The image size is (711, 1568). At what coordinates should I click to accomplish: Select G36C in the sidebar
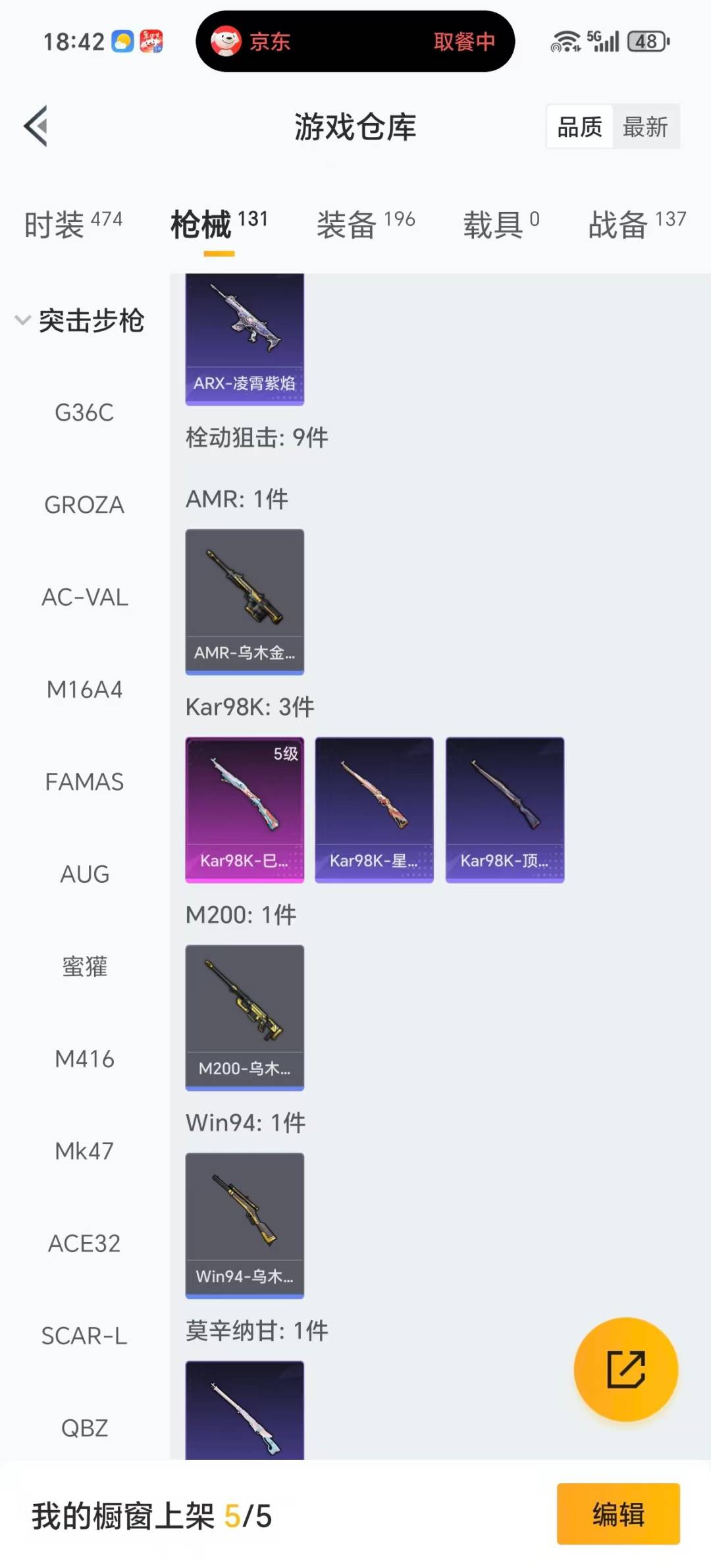(x=84, y=413)
